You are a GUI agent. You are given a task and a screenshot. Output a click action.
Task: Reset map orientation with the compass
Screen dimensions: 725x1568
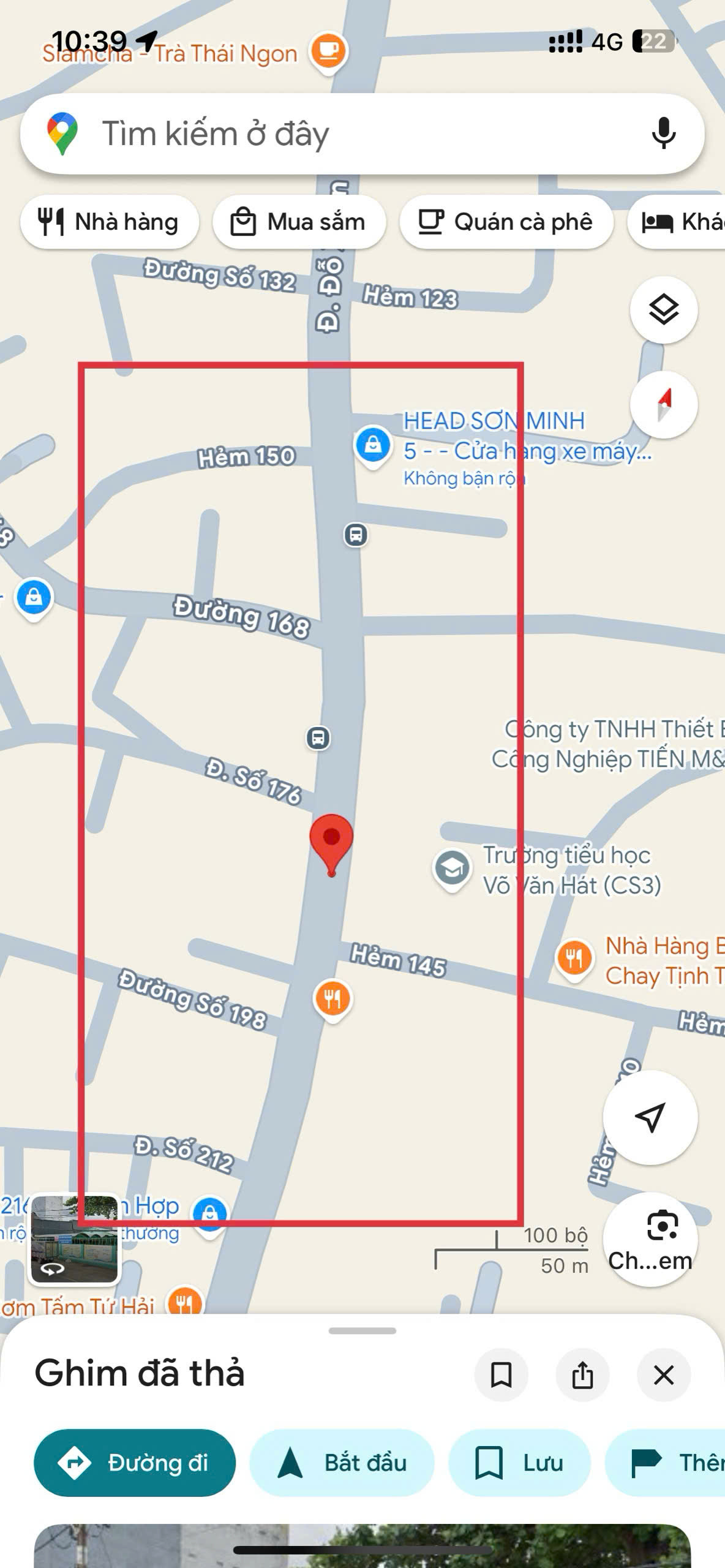point(663,405)
